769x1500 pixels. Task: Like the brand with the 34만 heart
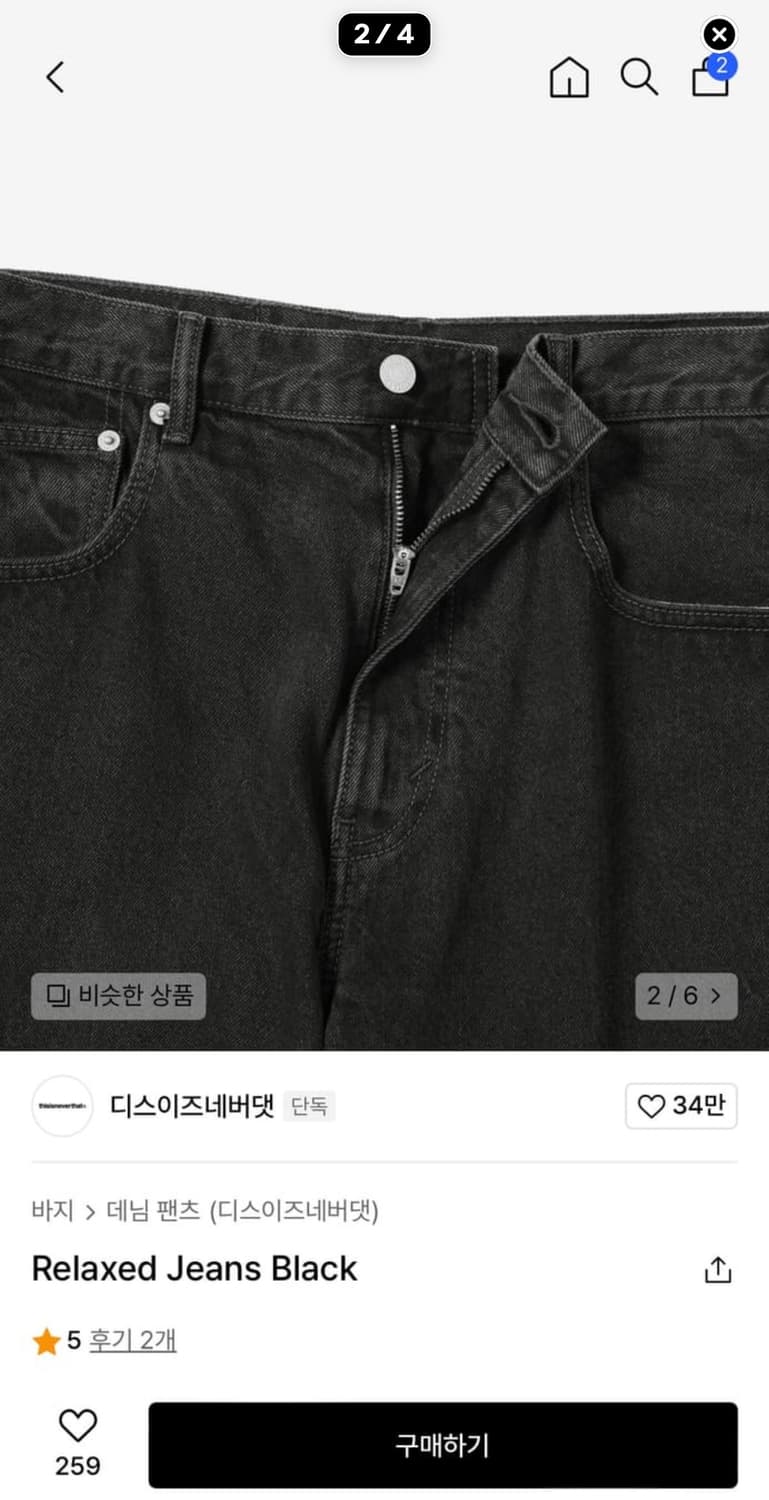point(681,1107)
